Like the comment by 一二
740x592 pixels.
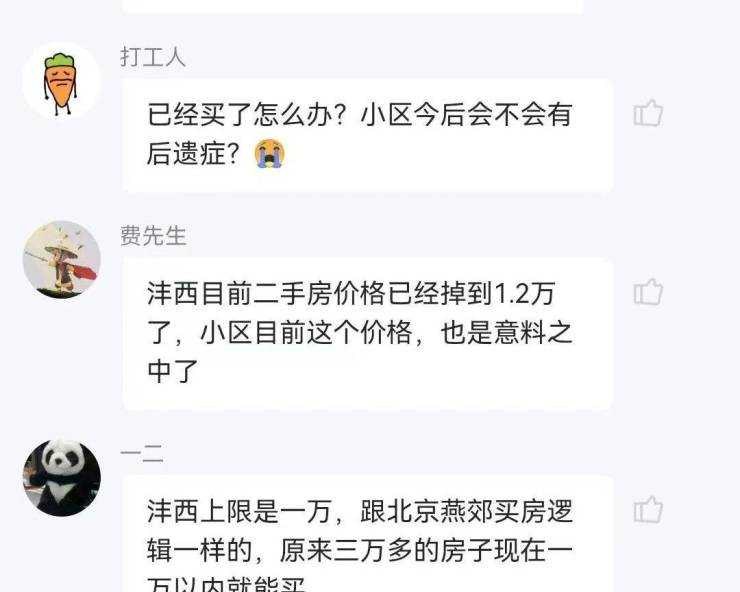(648, 509)
